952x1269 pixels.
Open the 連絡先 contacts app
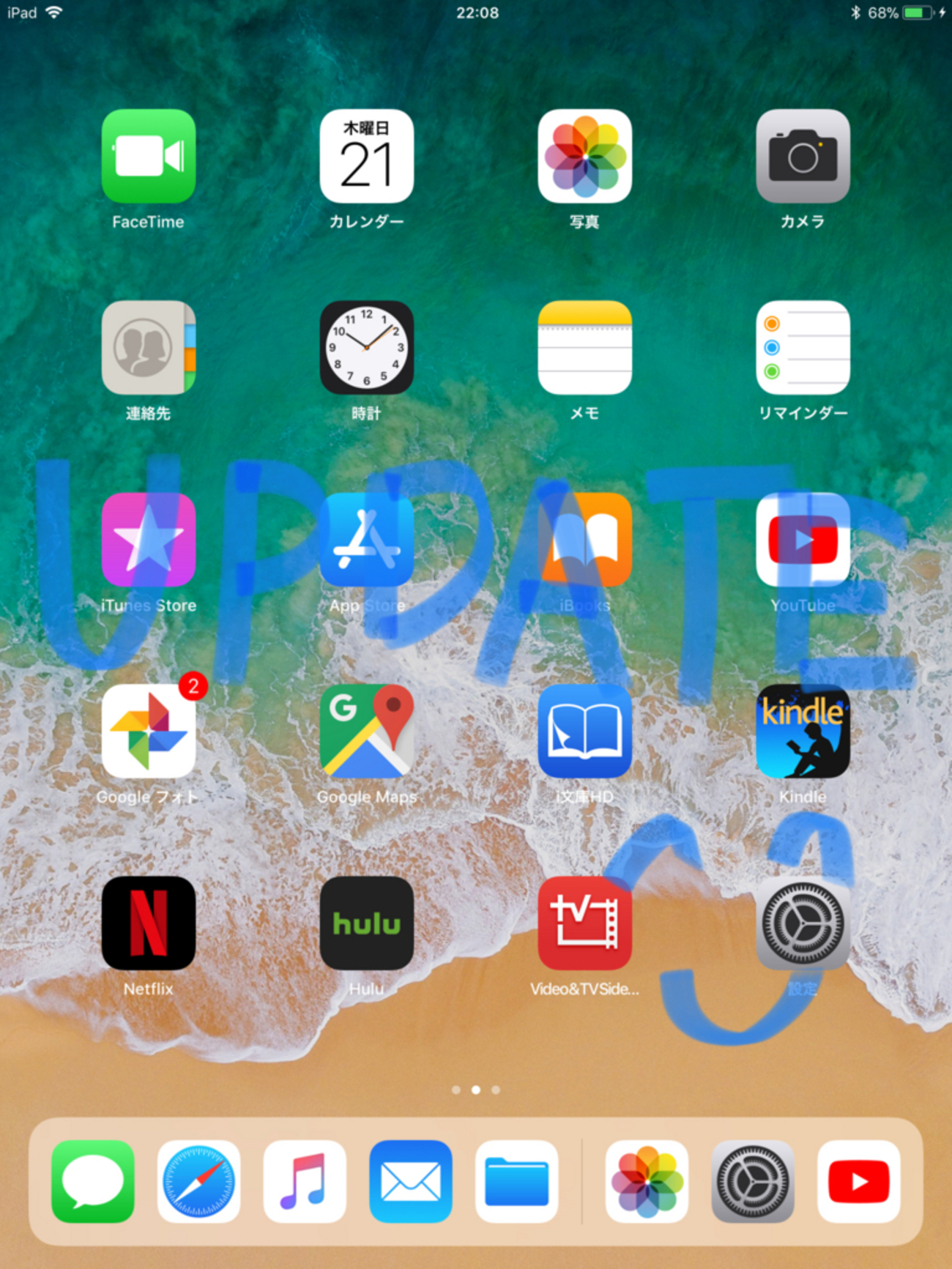click(149, 348)
